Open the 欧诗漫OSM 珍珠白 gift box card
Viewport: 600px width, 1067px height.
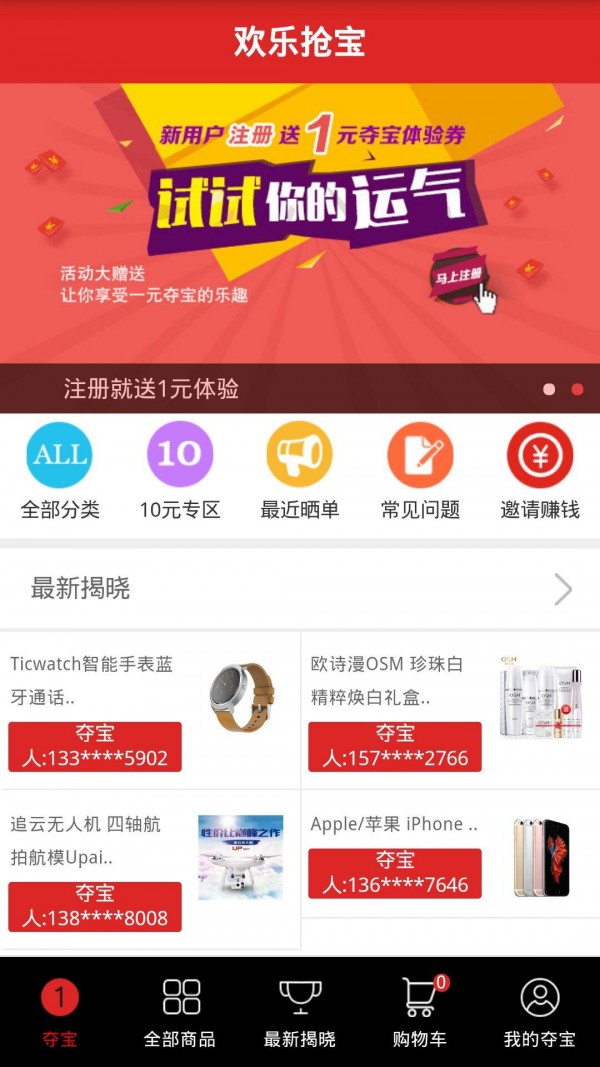point(450,708)
